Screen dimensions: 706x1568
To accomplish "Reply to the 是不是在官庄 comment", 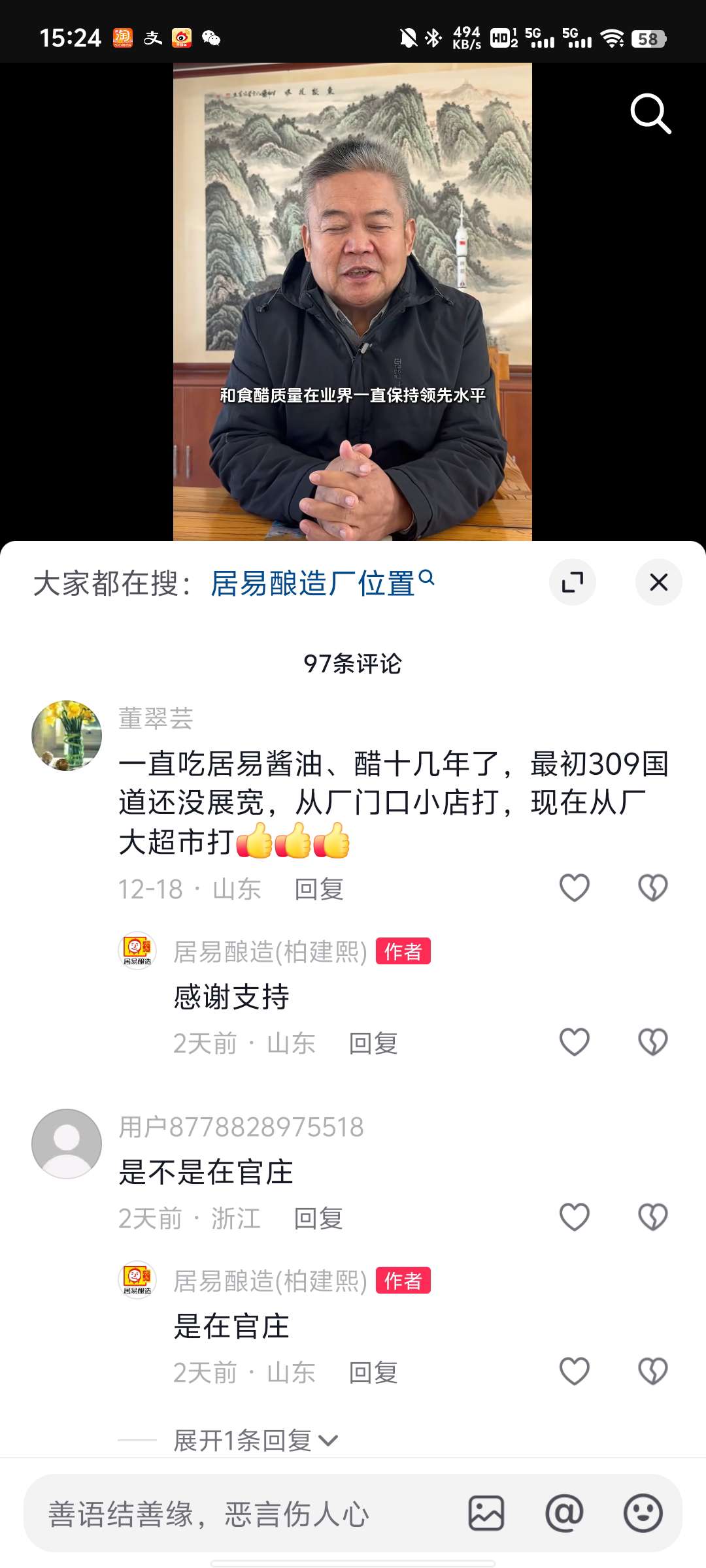I will [x=318, y=1219].
